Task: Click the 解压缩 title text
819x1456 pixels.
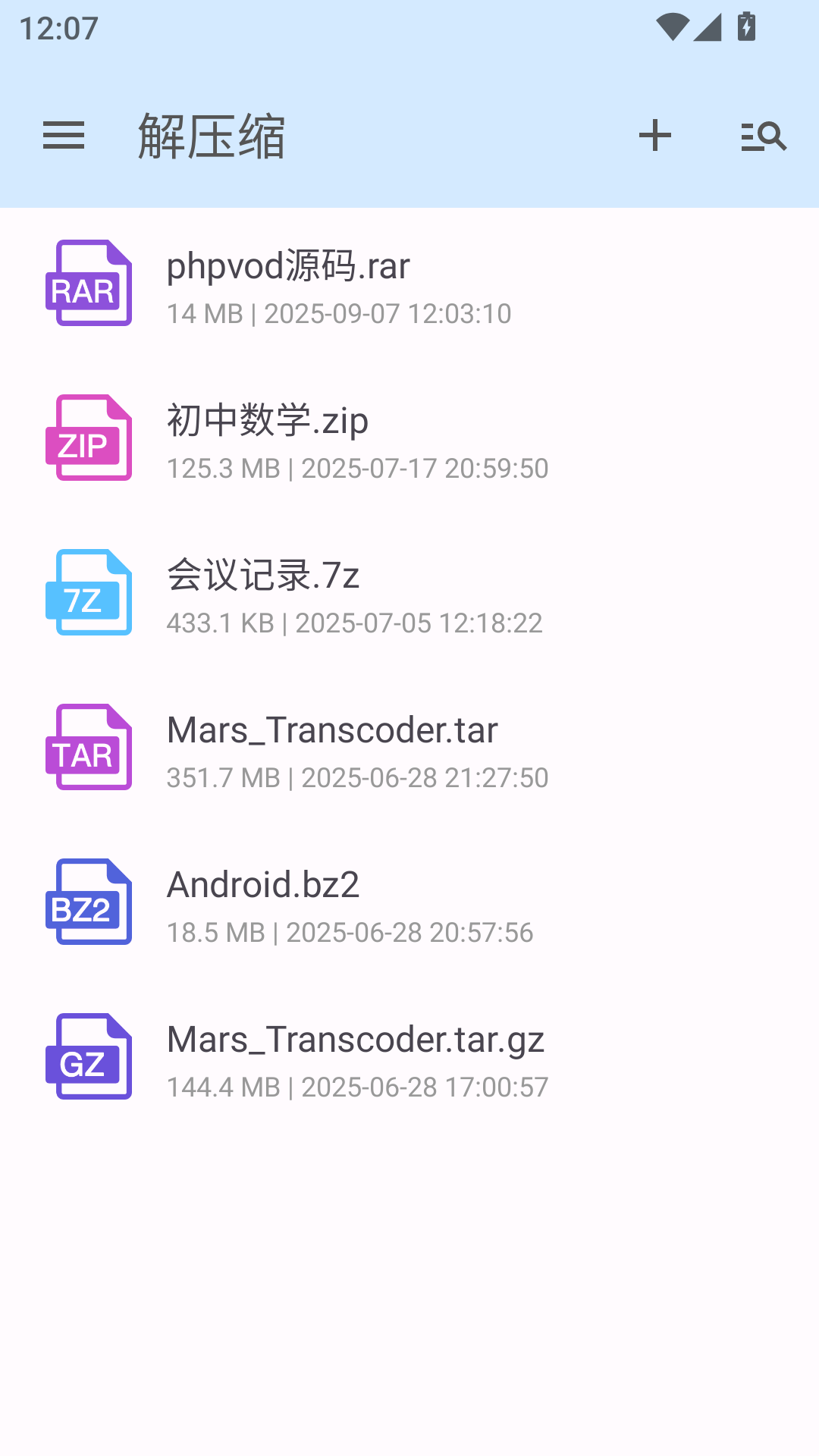Action: [211, 137]
